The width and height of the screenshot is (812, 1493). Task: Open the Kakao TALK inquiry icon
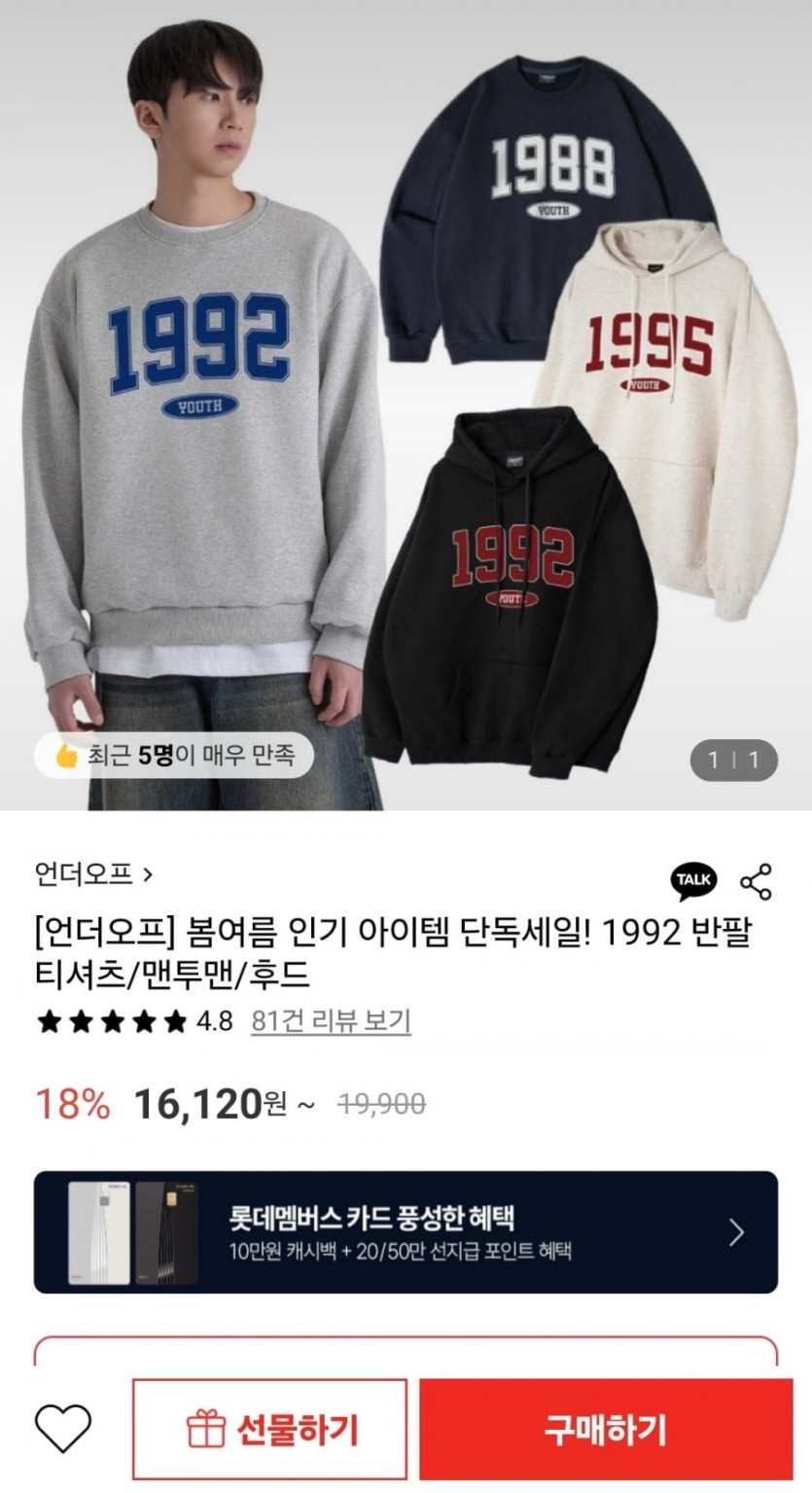[x=693, y=881]
